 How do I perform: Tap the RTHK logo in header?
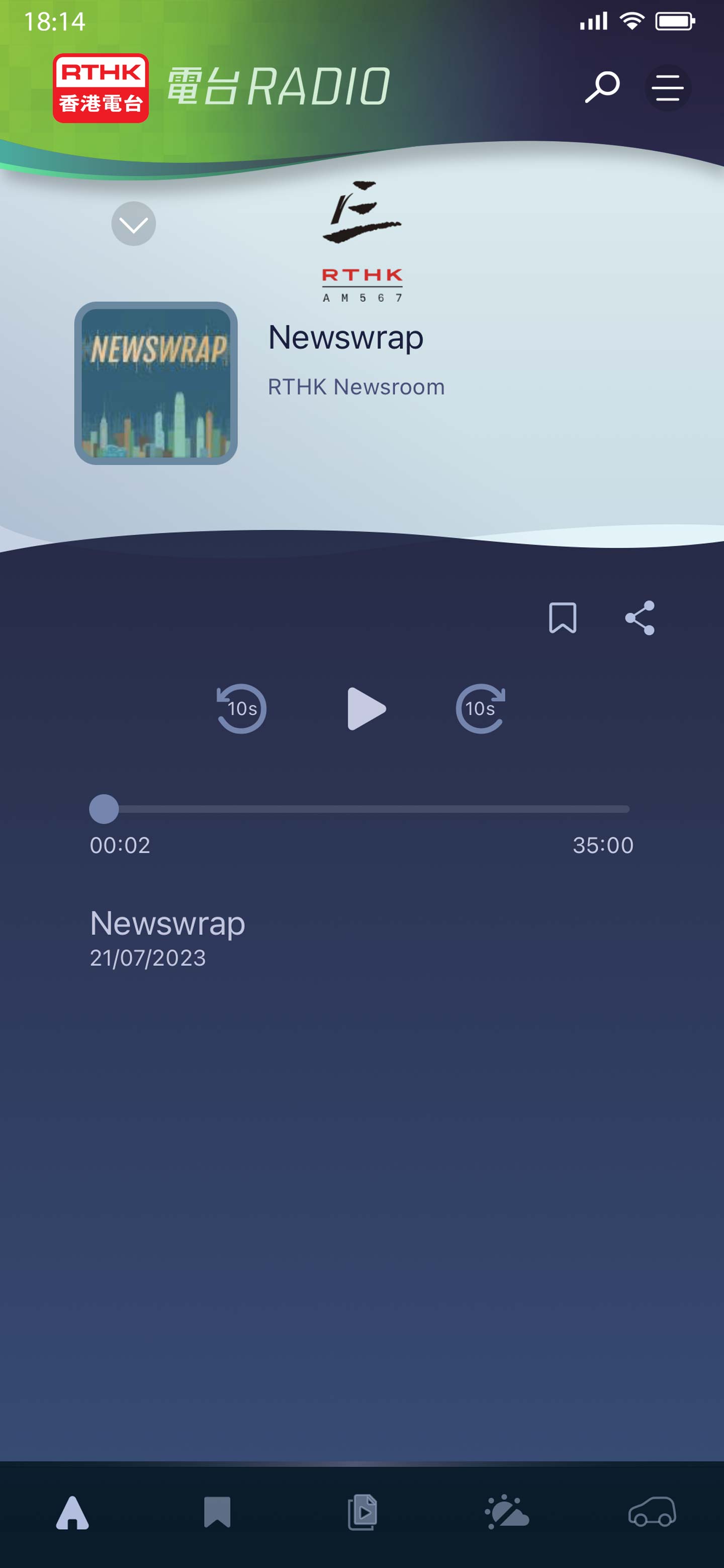point(101,88)
